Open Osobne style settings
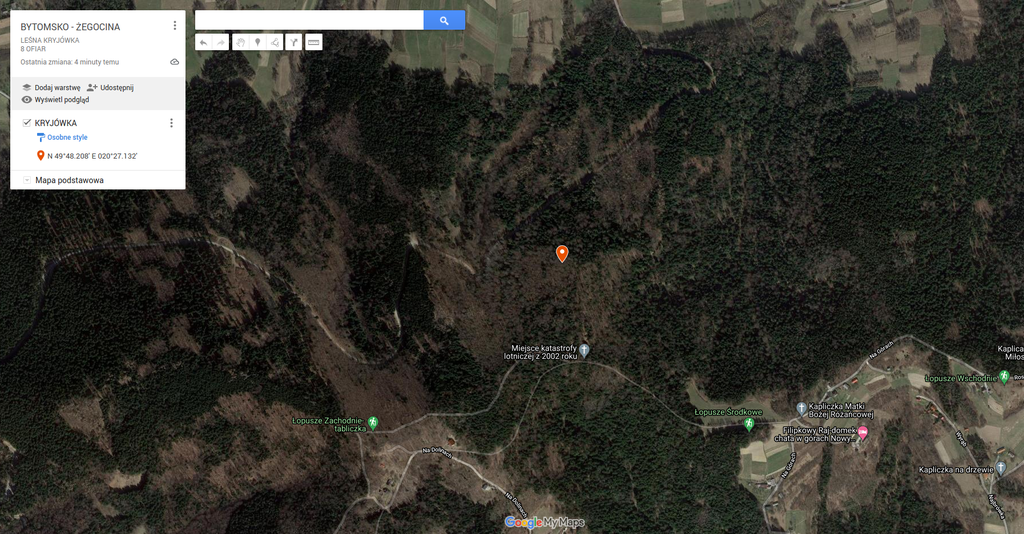 pyautogui.click(x=66, y=137)
